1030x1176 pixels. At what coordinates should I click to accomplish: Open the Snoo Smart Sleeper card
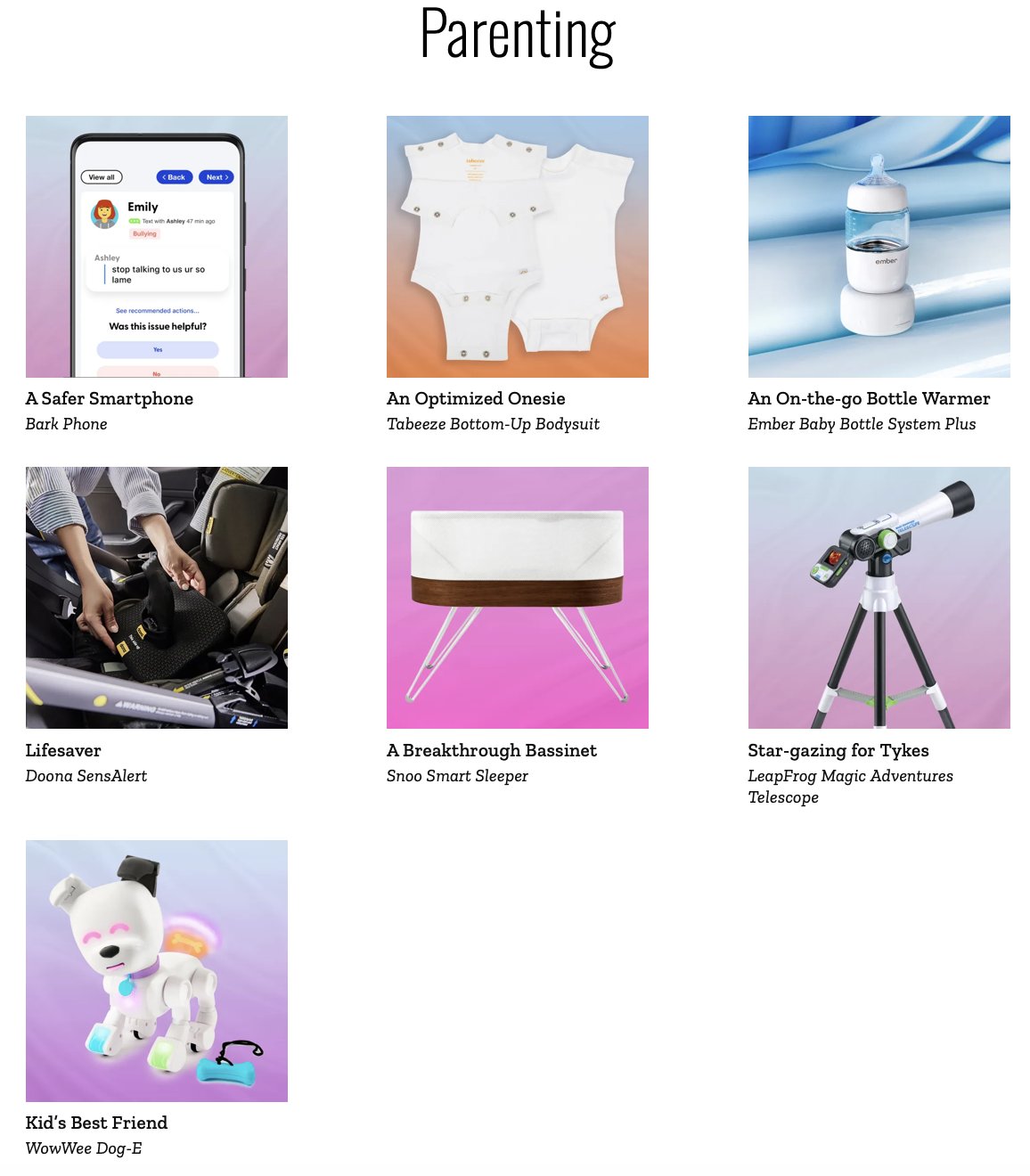517,598
